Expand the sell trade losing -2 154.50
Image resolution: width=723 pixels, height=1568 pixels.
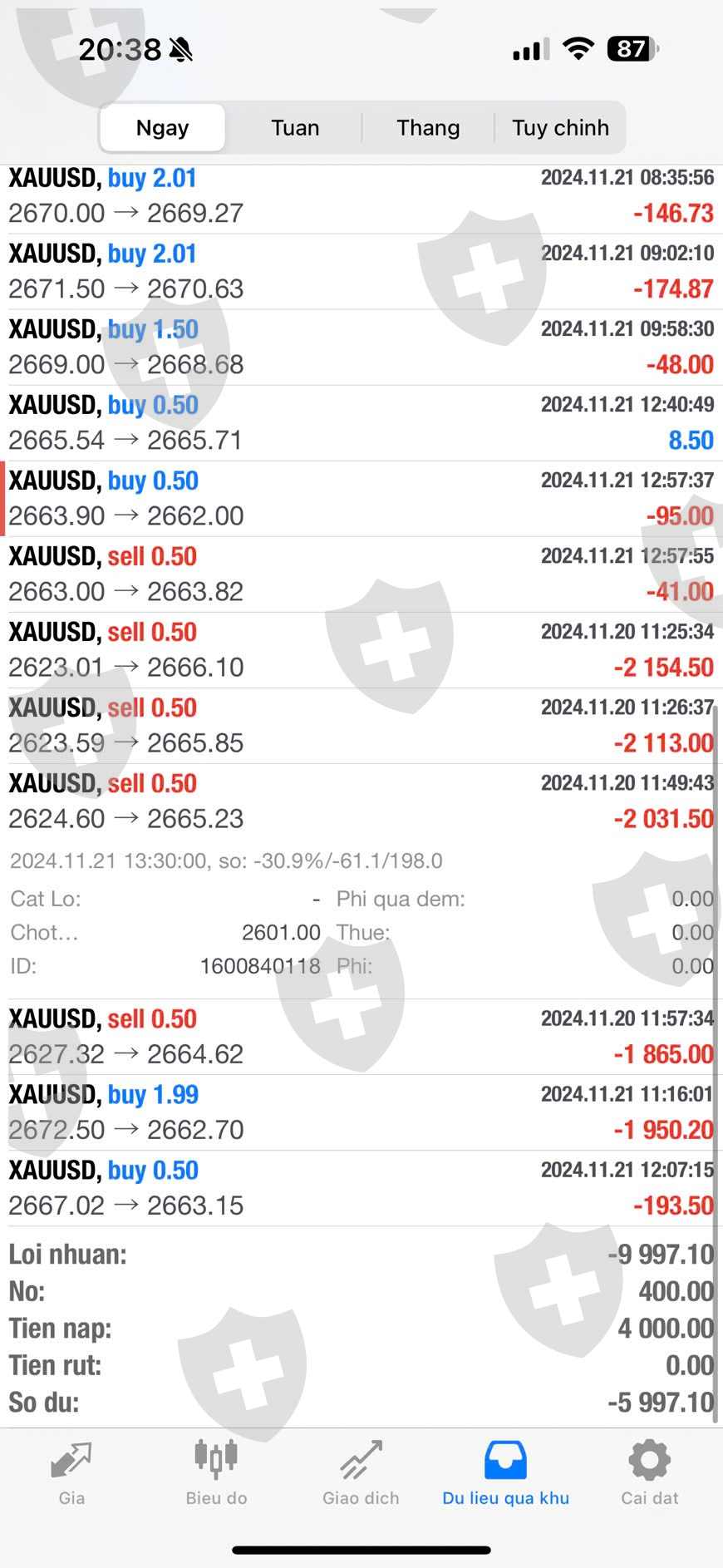point(361,650)
